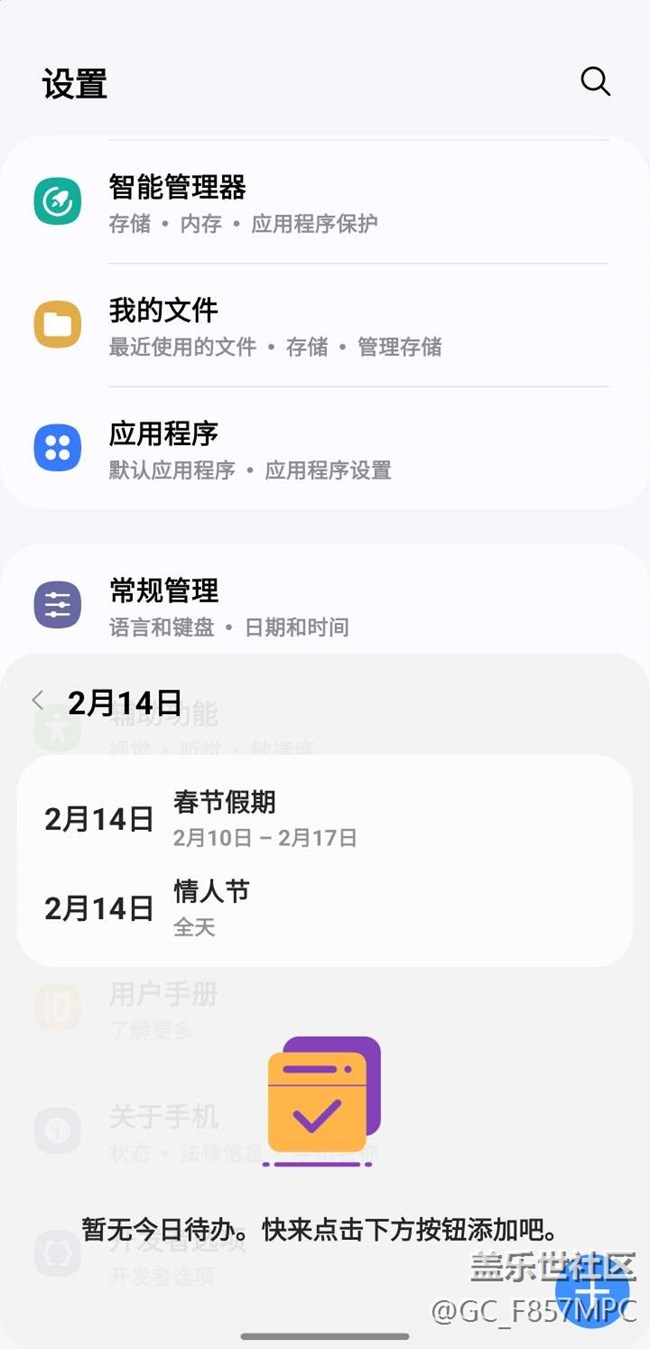Screen dimensions: 650x1349
Task: Open 我的文件 settings row
Action: pos(325,326)
